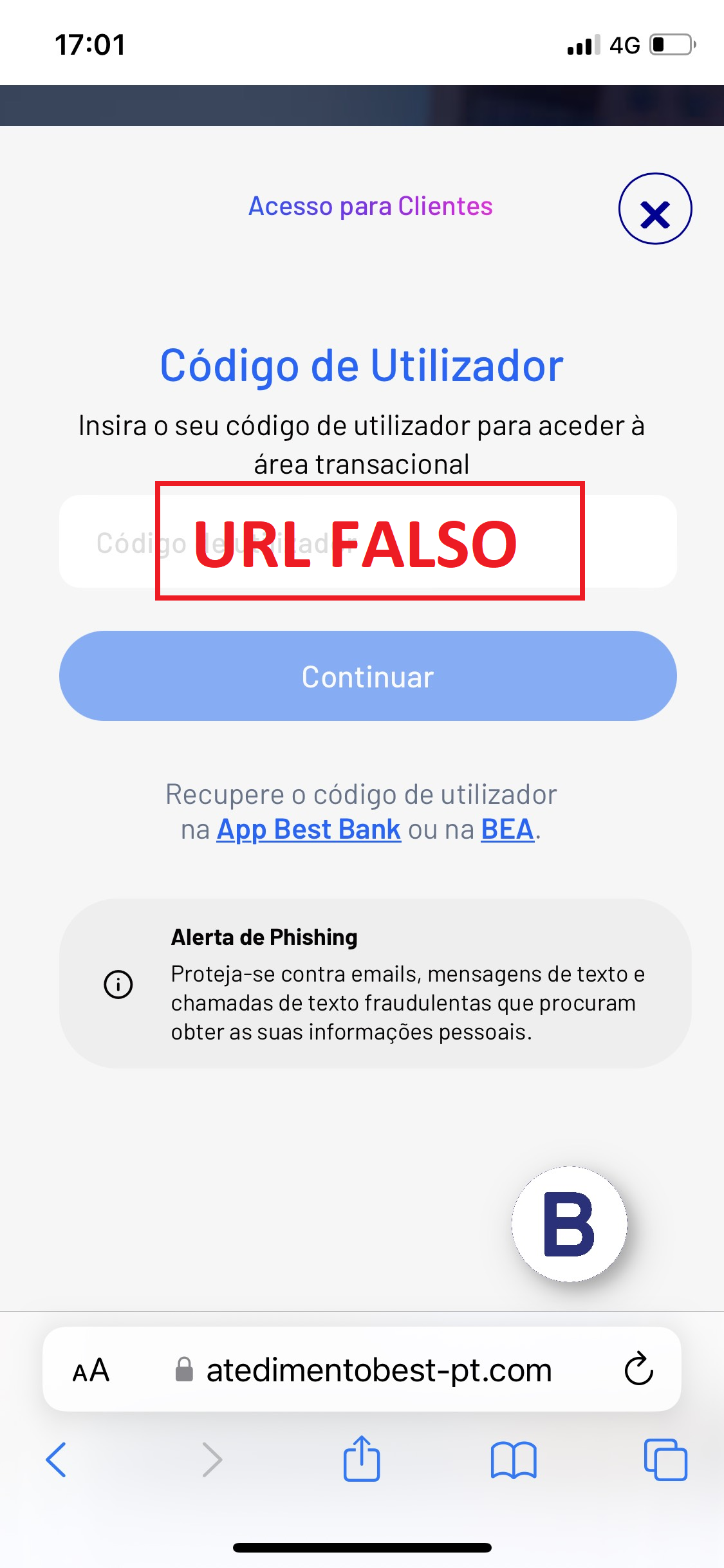The width and height of the screenshot is (724, 1568).
Task: Tap the Continuar button
Action: tap(367, 676)
